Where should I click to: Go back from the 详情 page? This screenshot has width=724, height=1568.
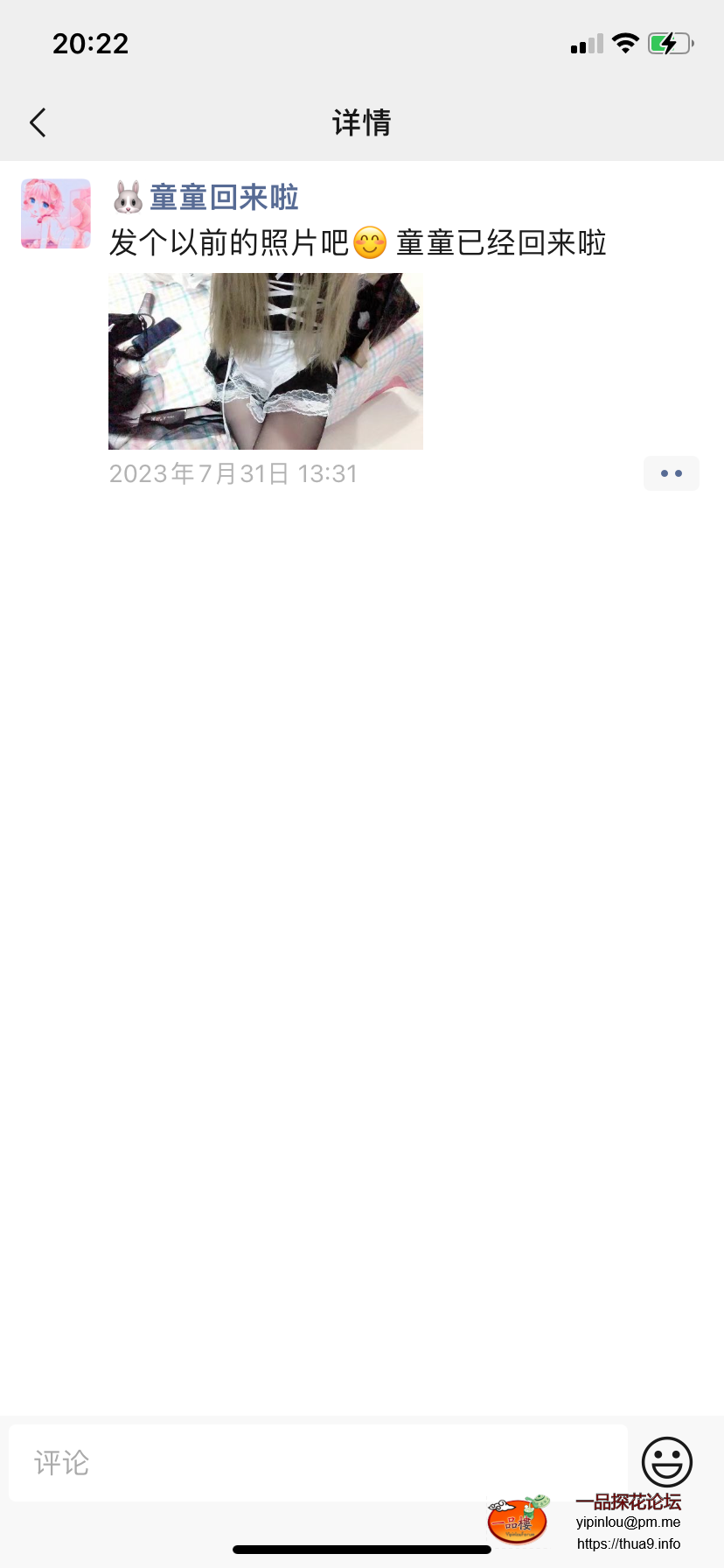pos(38,122)
